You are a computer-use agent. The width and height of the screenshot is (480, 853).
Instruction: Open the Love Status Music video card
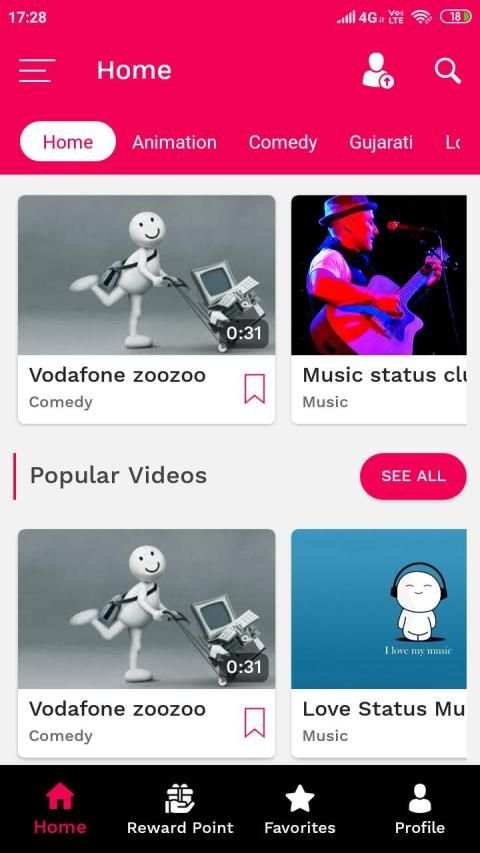pos(379,643)
